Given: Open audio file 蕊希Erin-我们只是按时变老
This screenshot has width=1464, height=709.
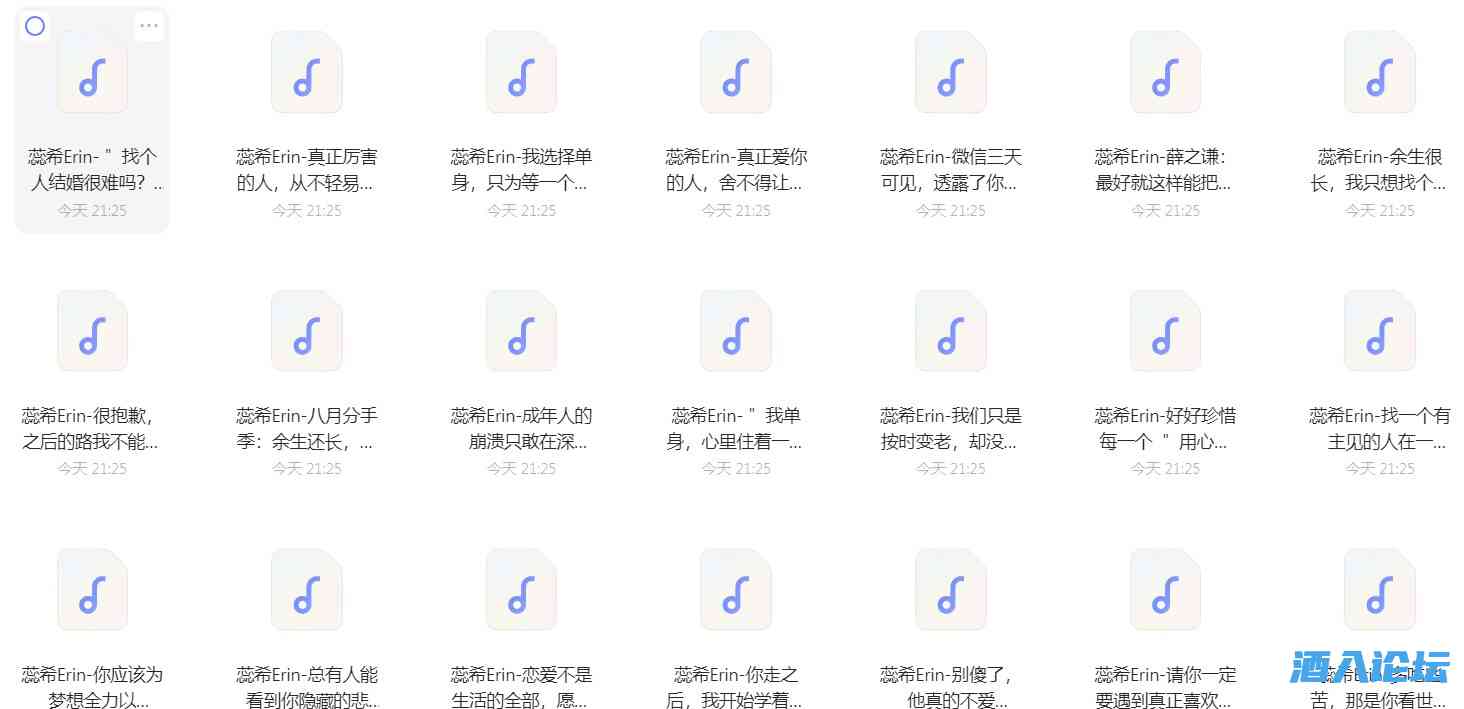Looking at the screenshot, I should point(951,331).
